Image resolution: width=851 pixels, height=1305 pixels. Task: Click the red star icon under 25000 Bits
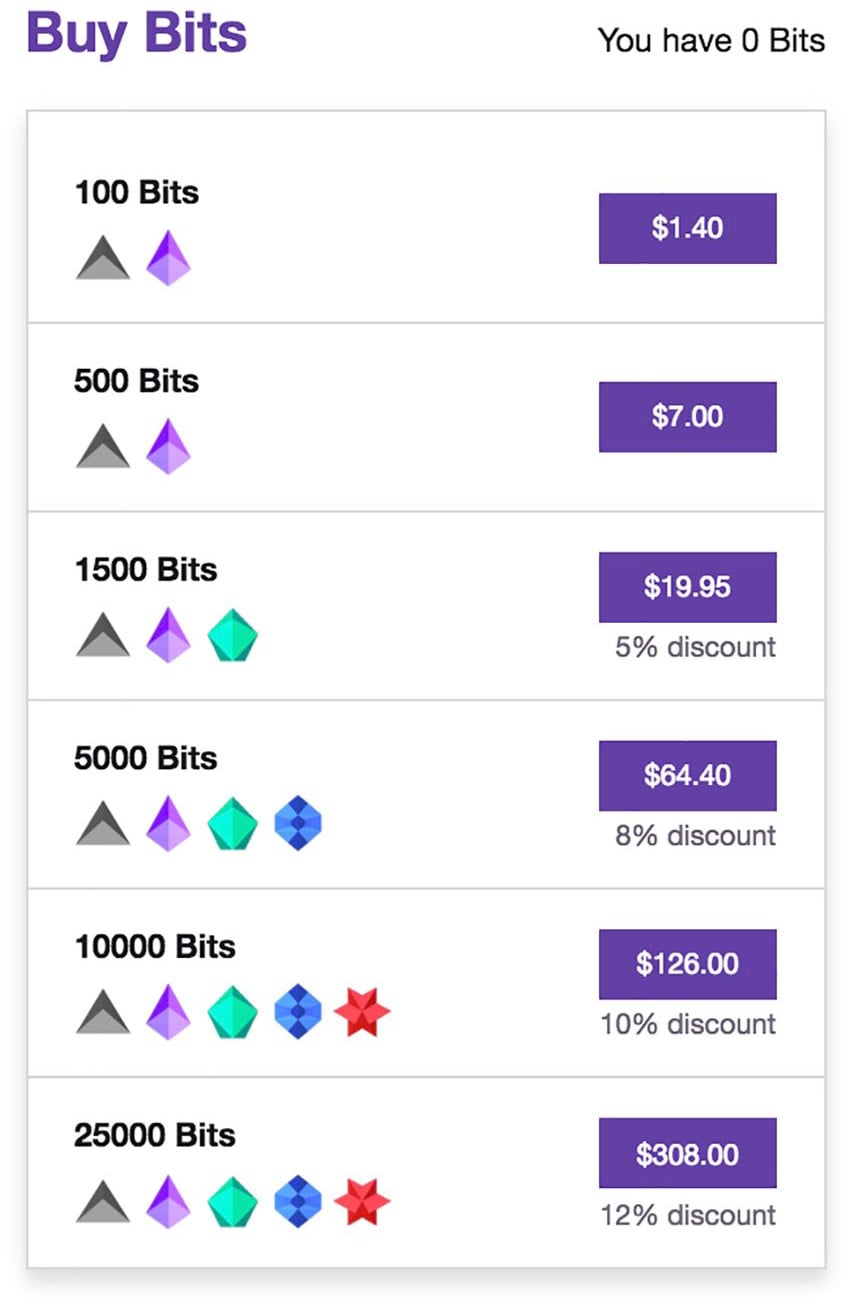tap(362, 1200)
